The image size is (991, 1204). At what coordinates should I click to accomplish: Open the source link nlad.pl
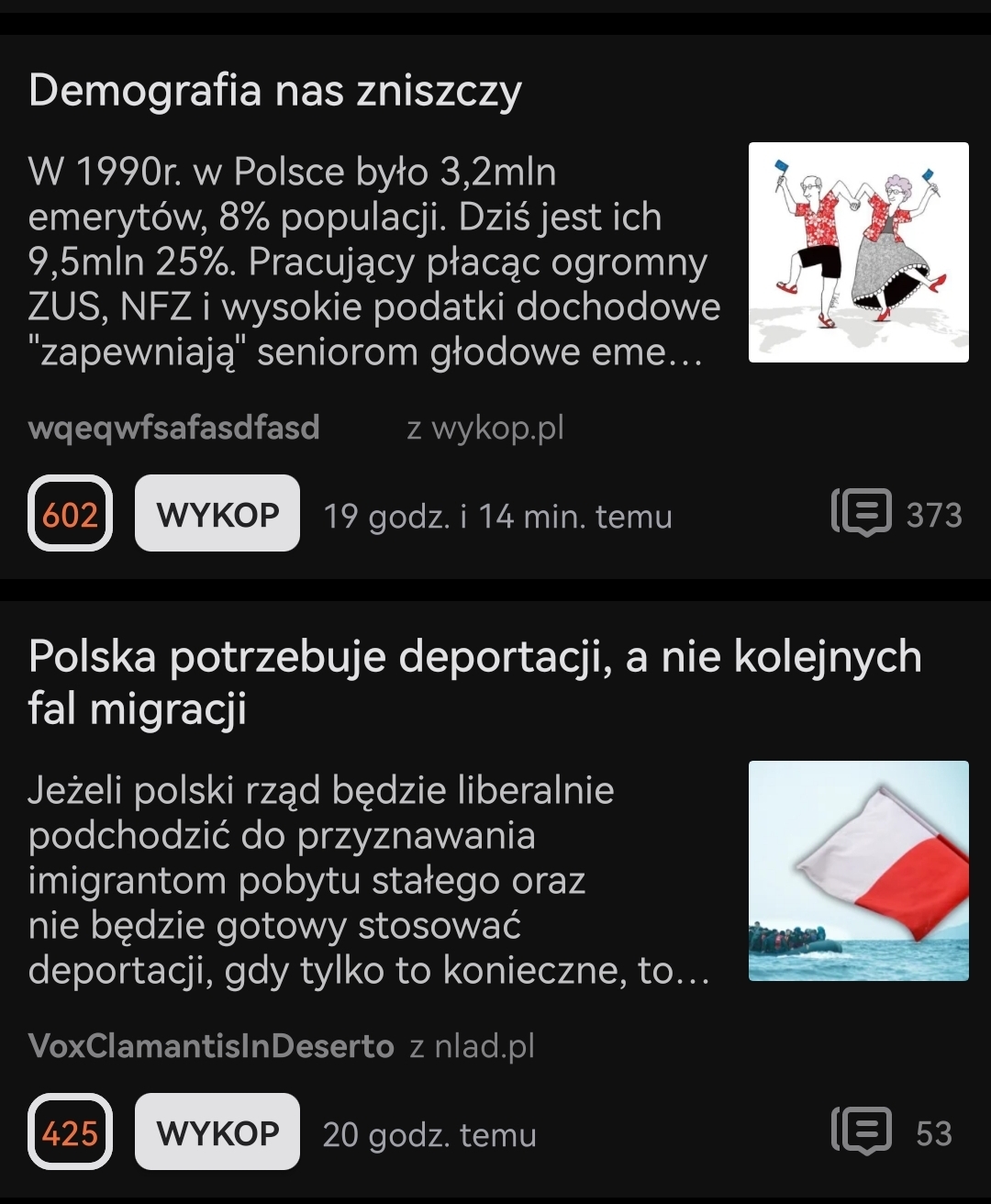pos(473,1046)
